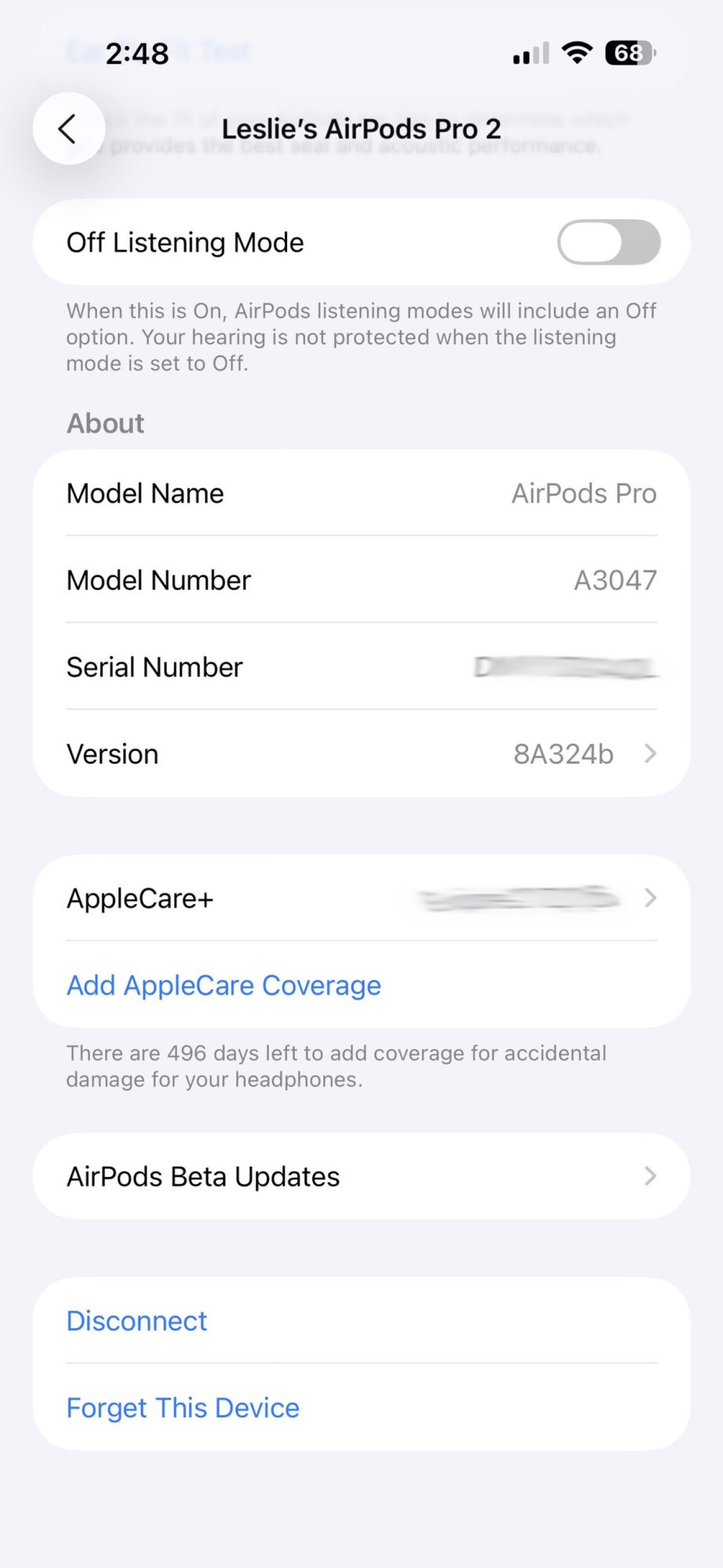The image size is (723, 1568).
Task: Go back from AirPods settings
Action: tap(69, 129)
